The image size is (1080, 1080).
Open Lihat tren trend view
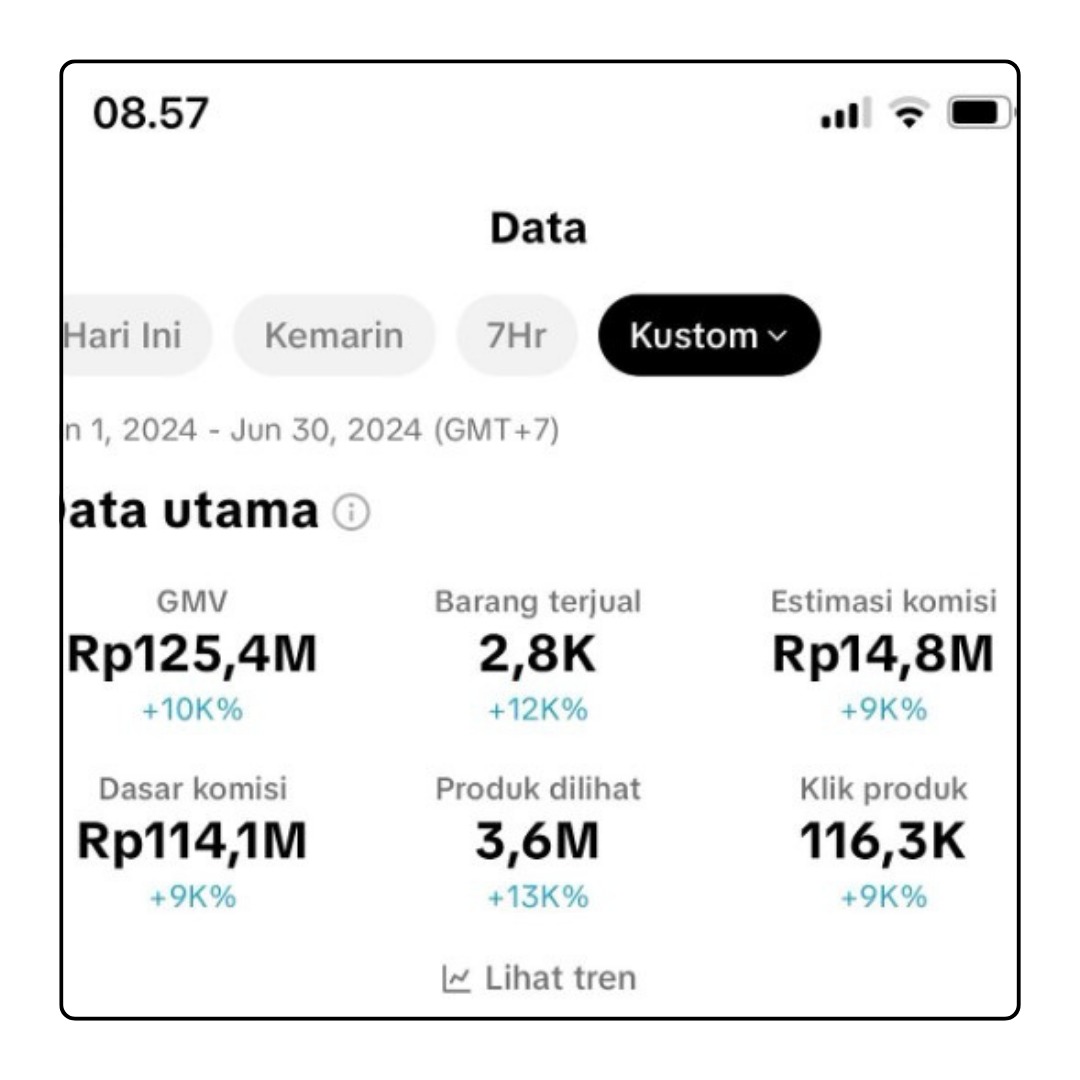(x=539, y=977)
